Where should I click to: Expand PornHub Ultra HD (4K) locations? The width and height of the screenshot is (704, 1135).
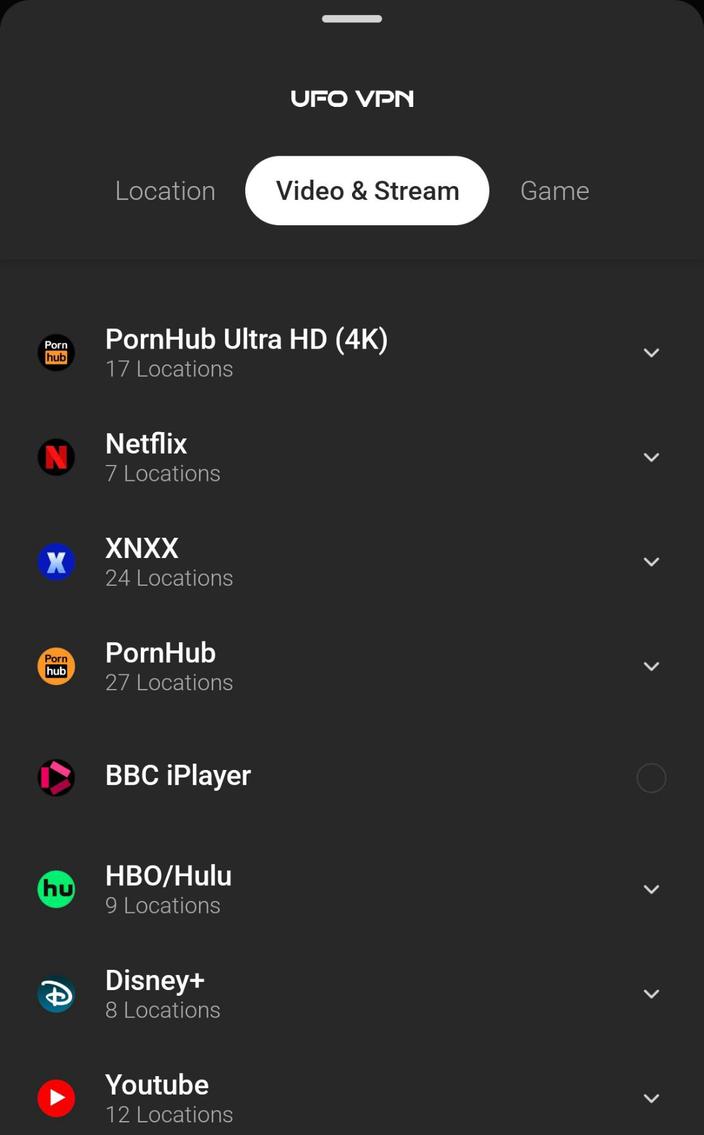651,353
